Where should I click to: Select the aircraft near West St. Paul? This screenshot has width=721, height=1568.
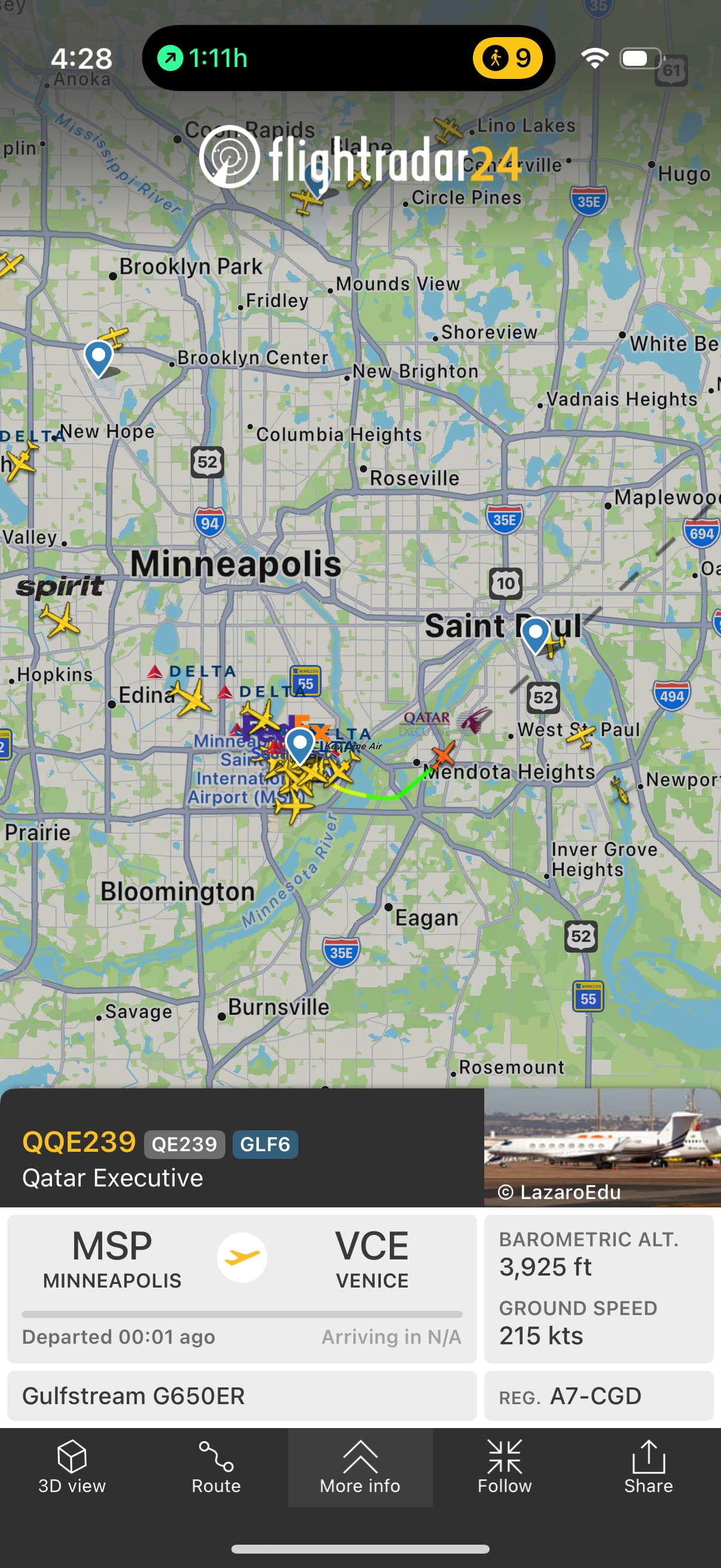pos(580,737)
